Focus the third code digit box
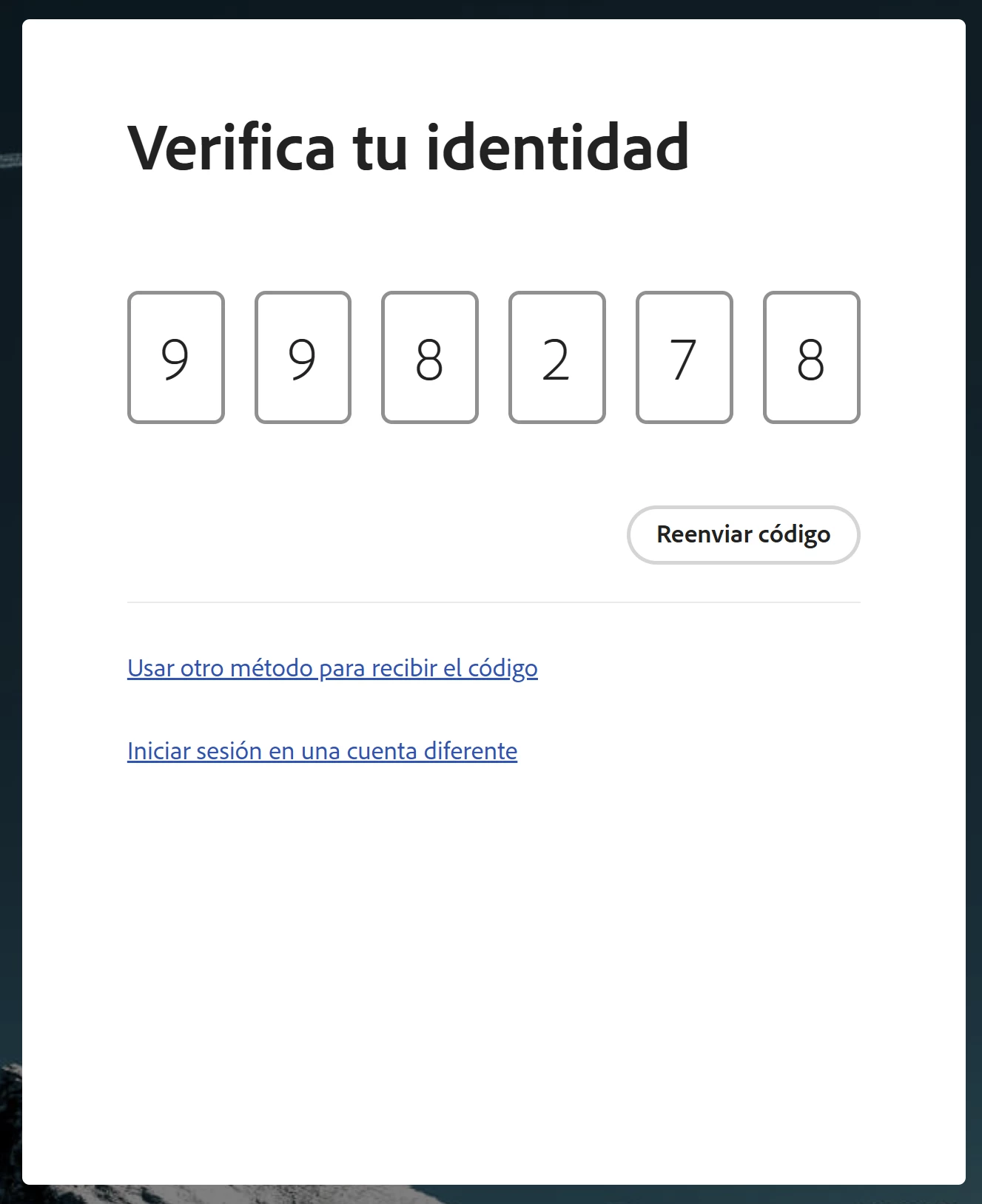This screenshot has height=1204, width=982. [430, 357]
